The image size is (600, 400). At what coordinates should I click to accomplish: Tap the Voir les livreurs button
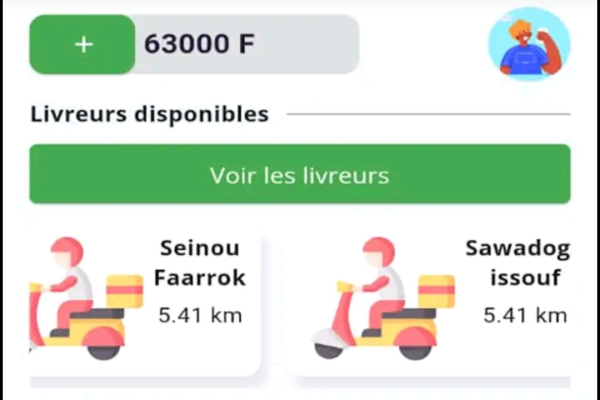click(299, 175)
